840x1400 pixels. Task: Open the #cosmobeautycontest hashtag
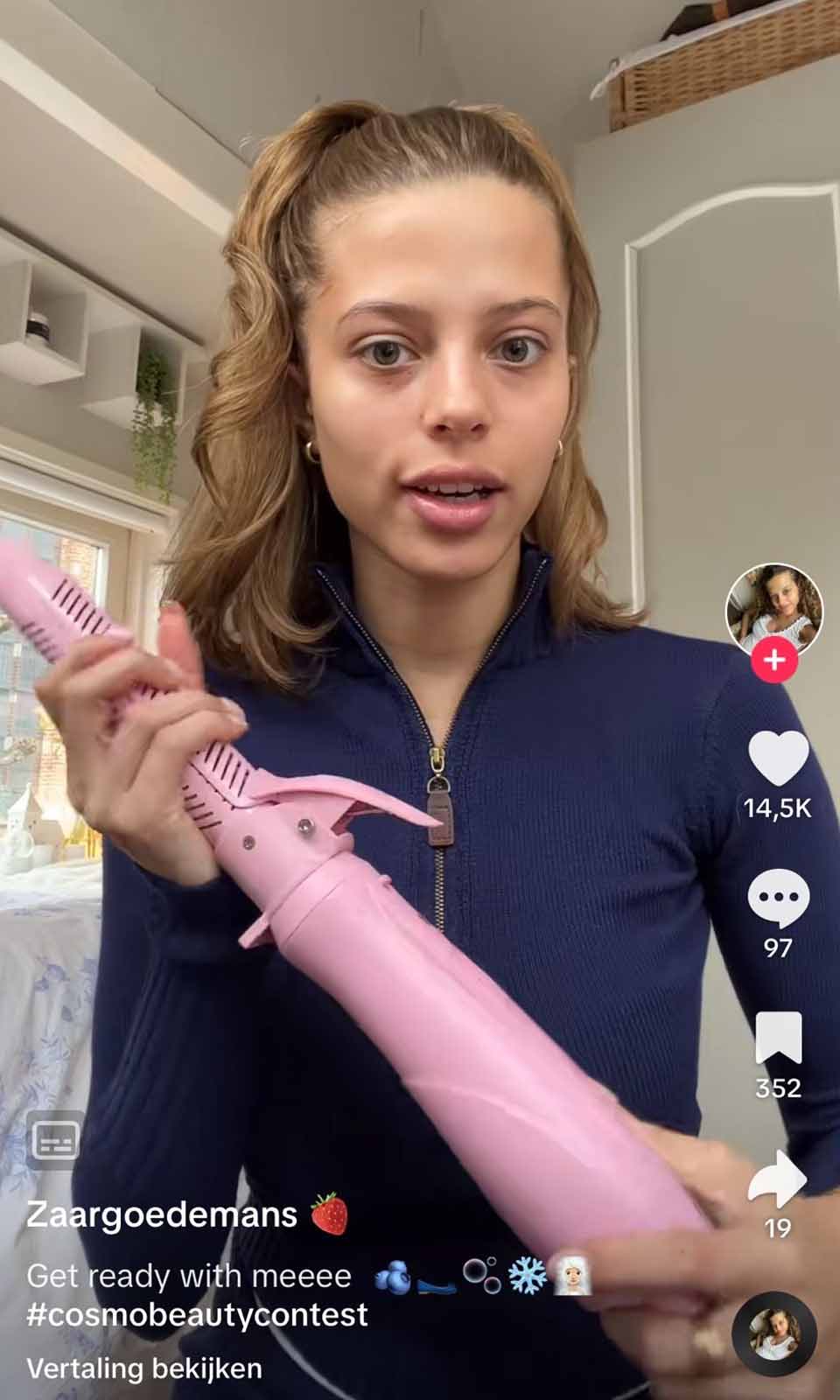coord(197,1315)
